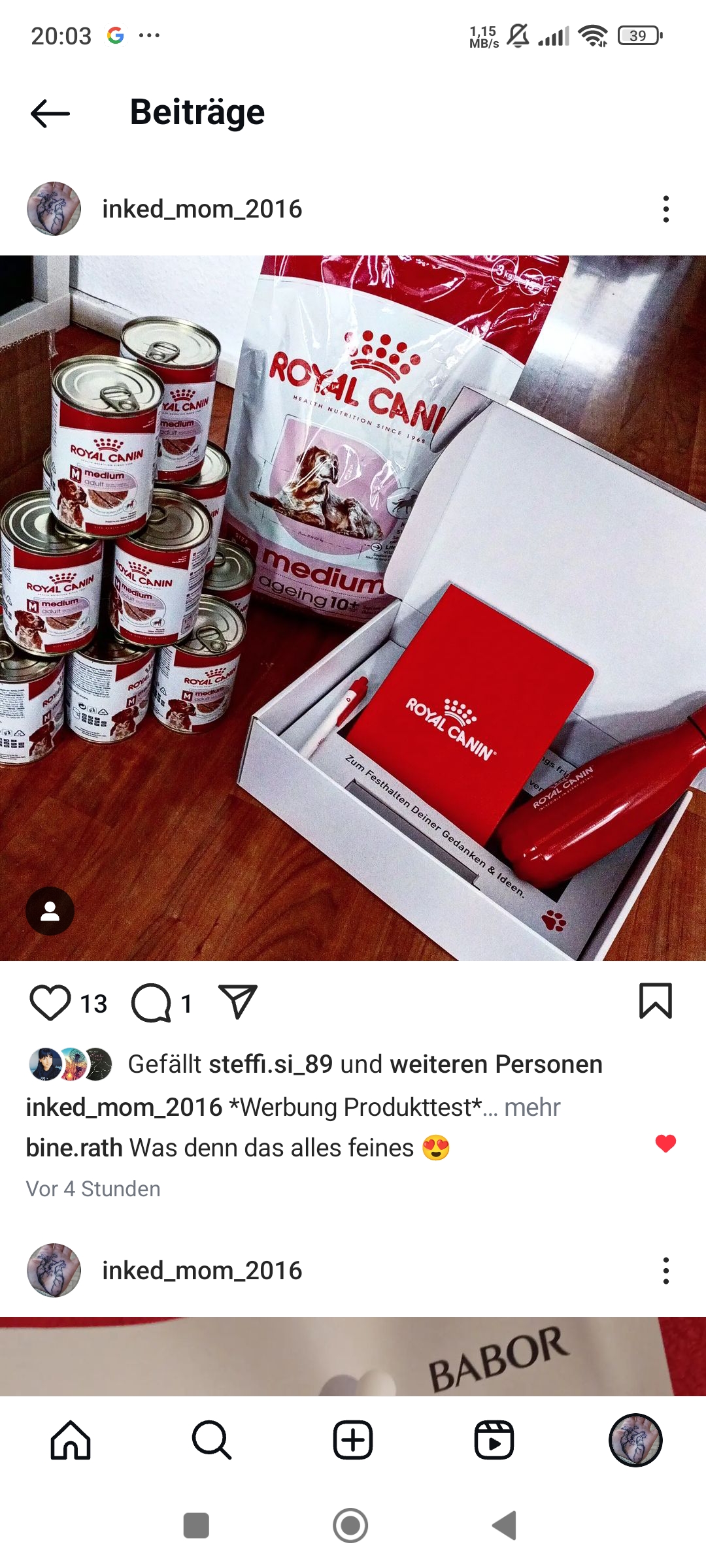The width and height of the screenshot is (706, 1568).
Task: Expand caption with 'mehr'
Action: 532,1107
